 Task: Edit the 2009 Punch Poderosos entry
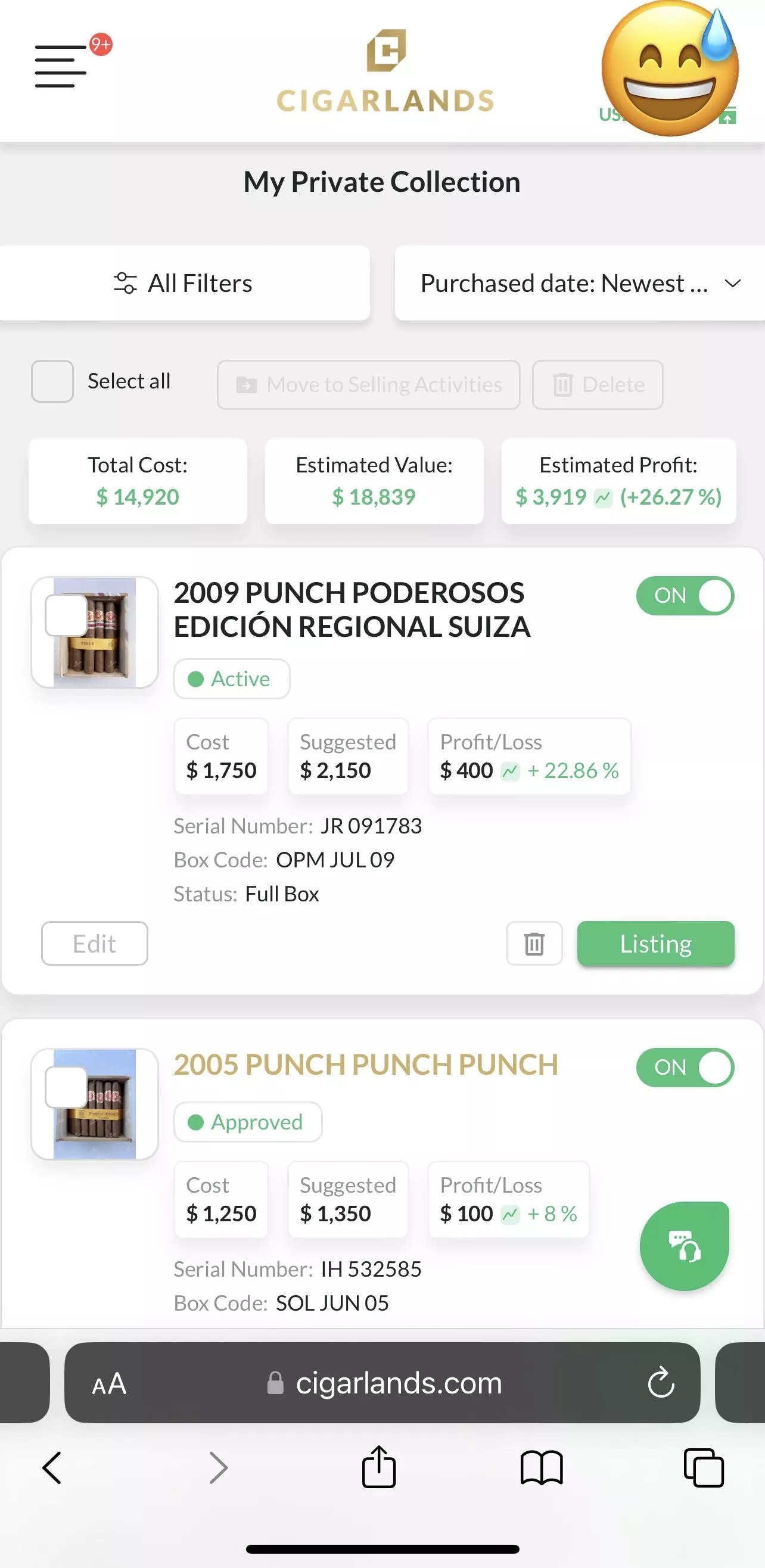[94, 944]
